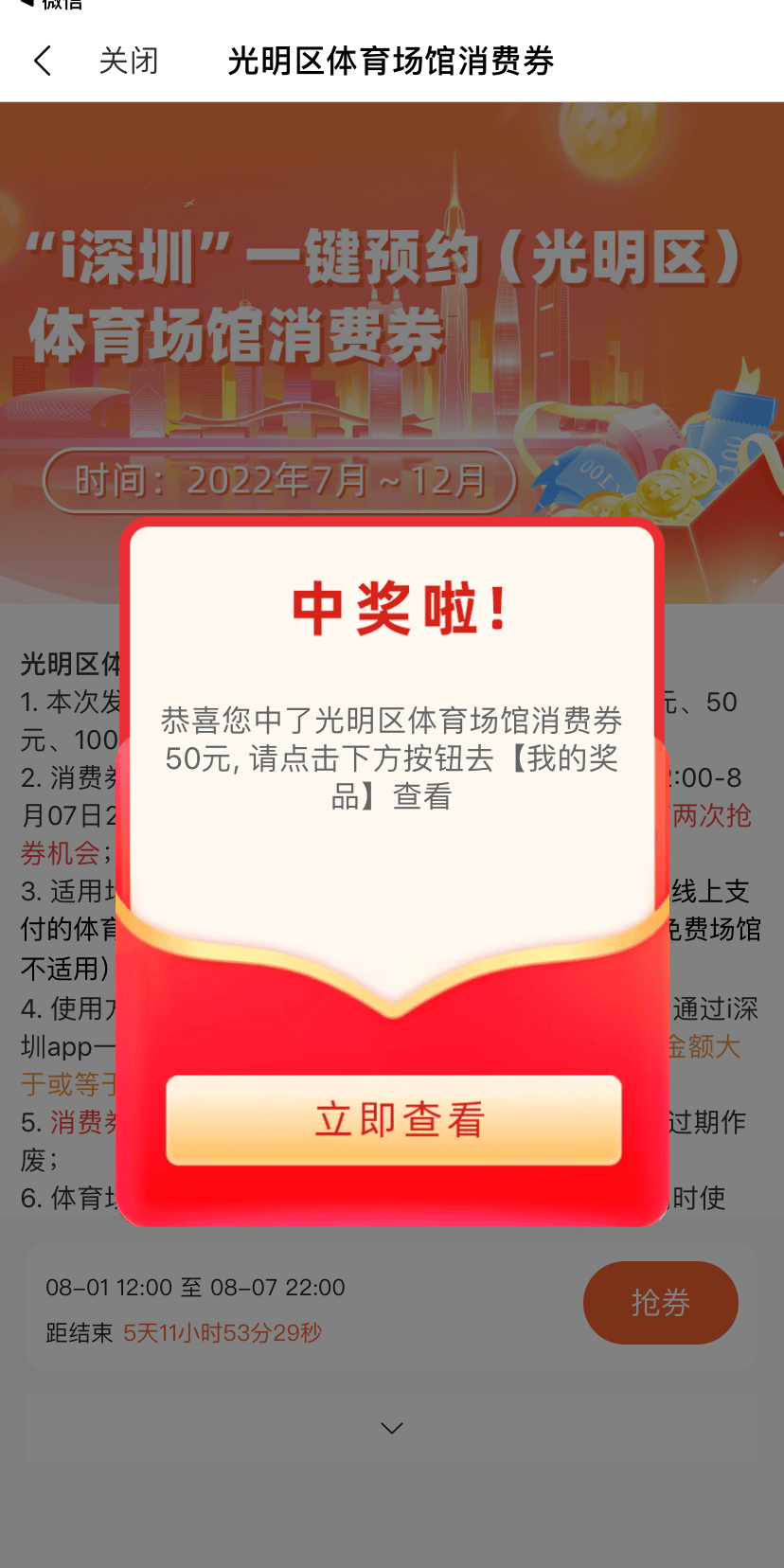784x1568 pixels.
Task: Tap the 抢券 coupon grab button
Action: click(x=660, y=1302)
